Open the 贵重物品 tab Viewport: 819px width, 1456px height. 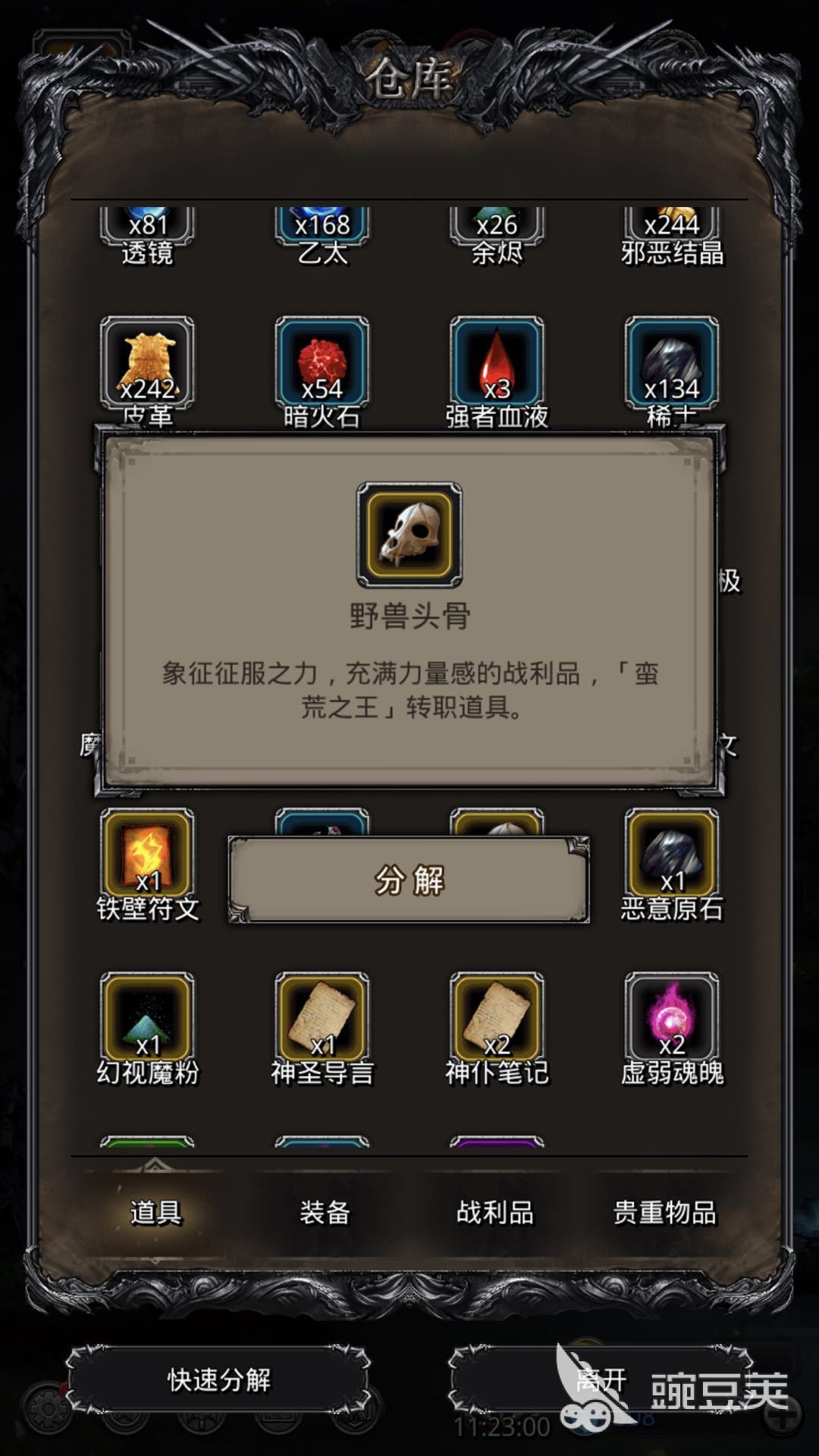[664, 1212]
